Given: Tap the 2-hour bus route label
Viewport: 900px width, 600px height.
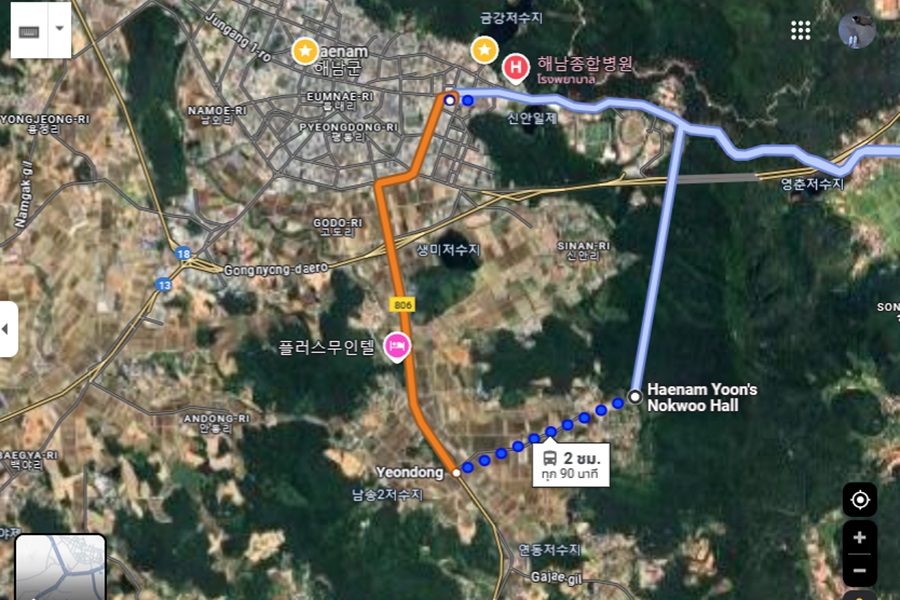Looking at the screenshot, I should (570, 464).
